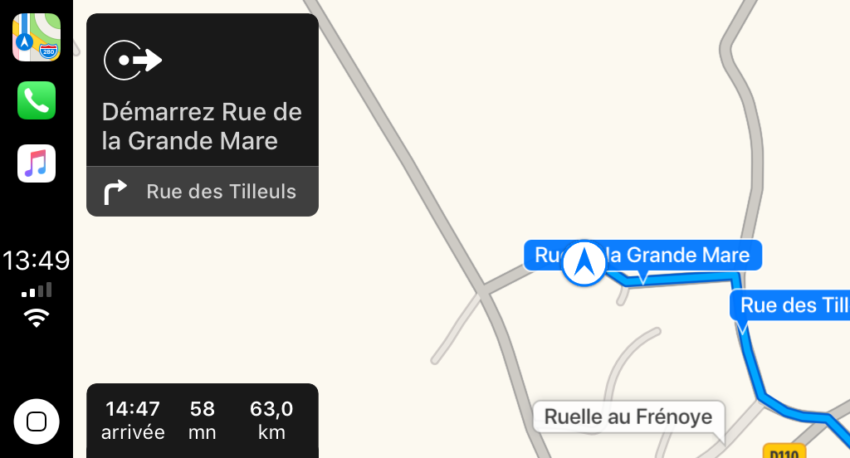Select the Rue des Tilleuls next-turn row
This screenshot has width=850, height=458.
coord(202,191)
